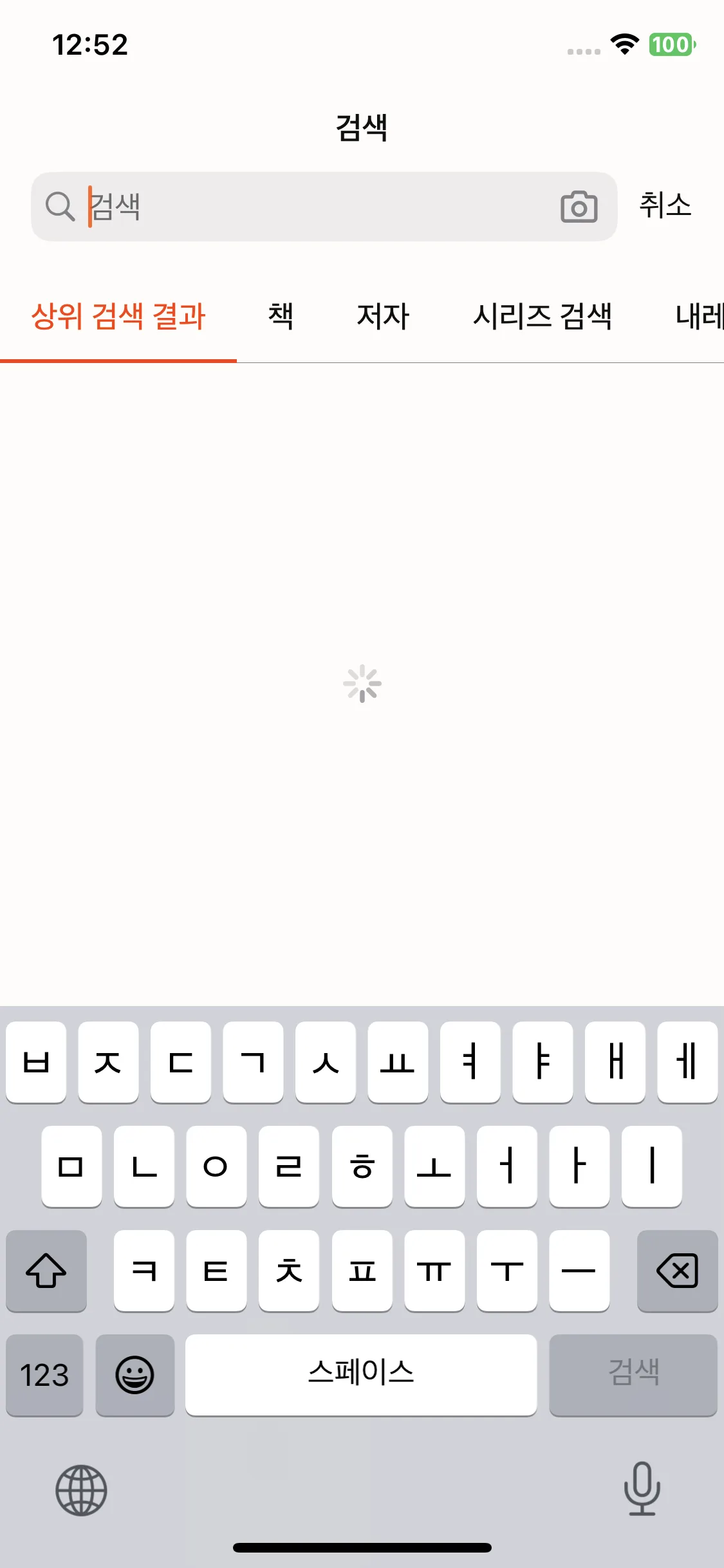Open the emoji keyboard
The width and height of the screenshot is (724, 1568).
pyautogui.click(x=135, y=1375)
